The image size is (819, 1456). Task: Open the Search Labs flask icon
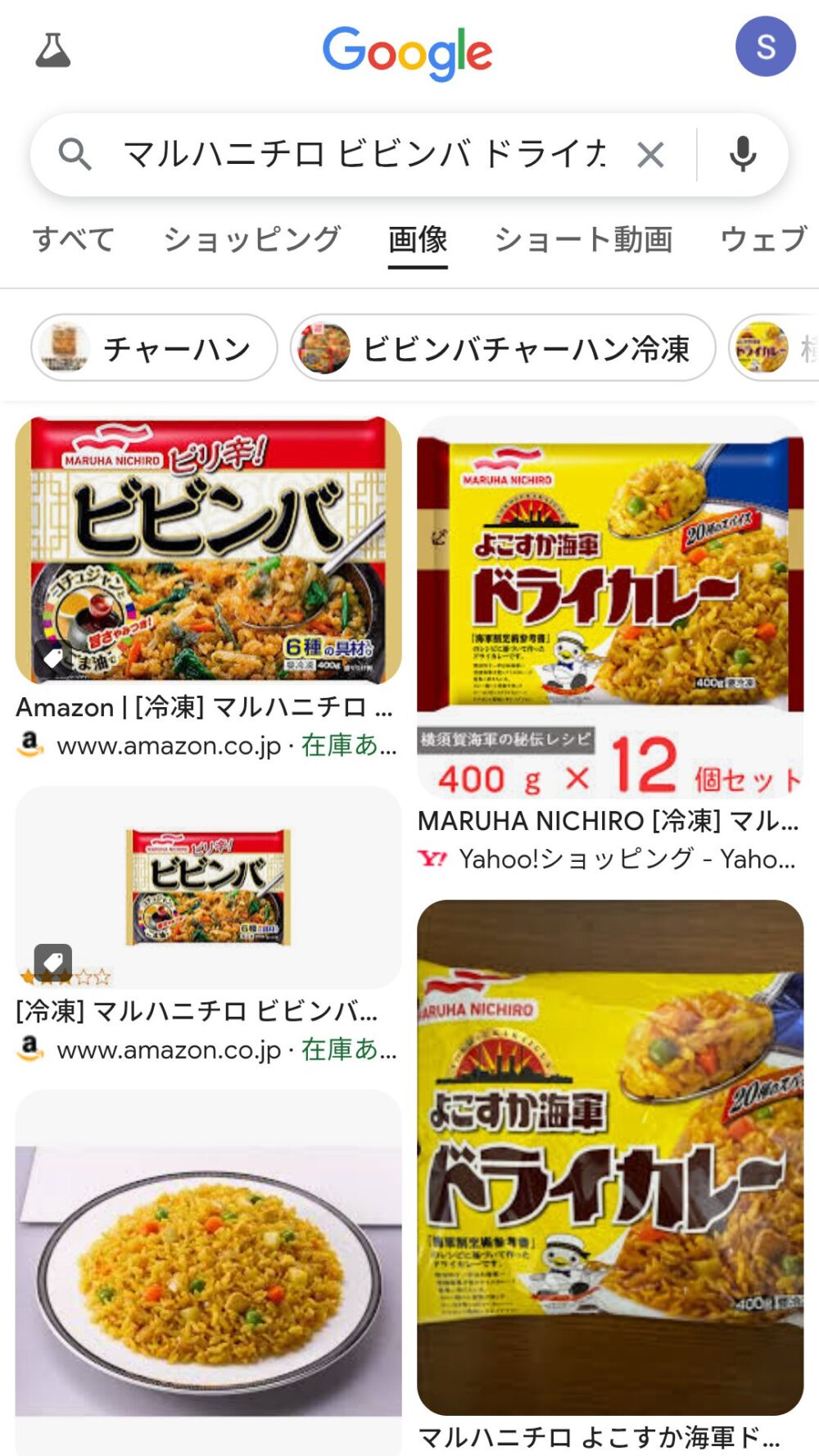click(x=53, y=50)
